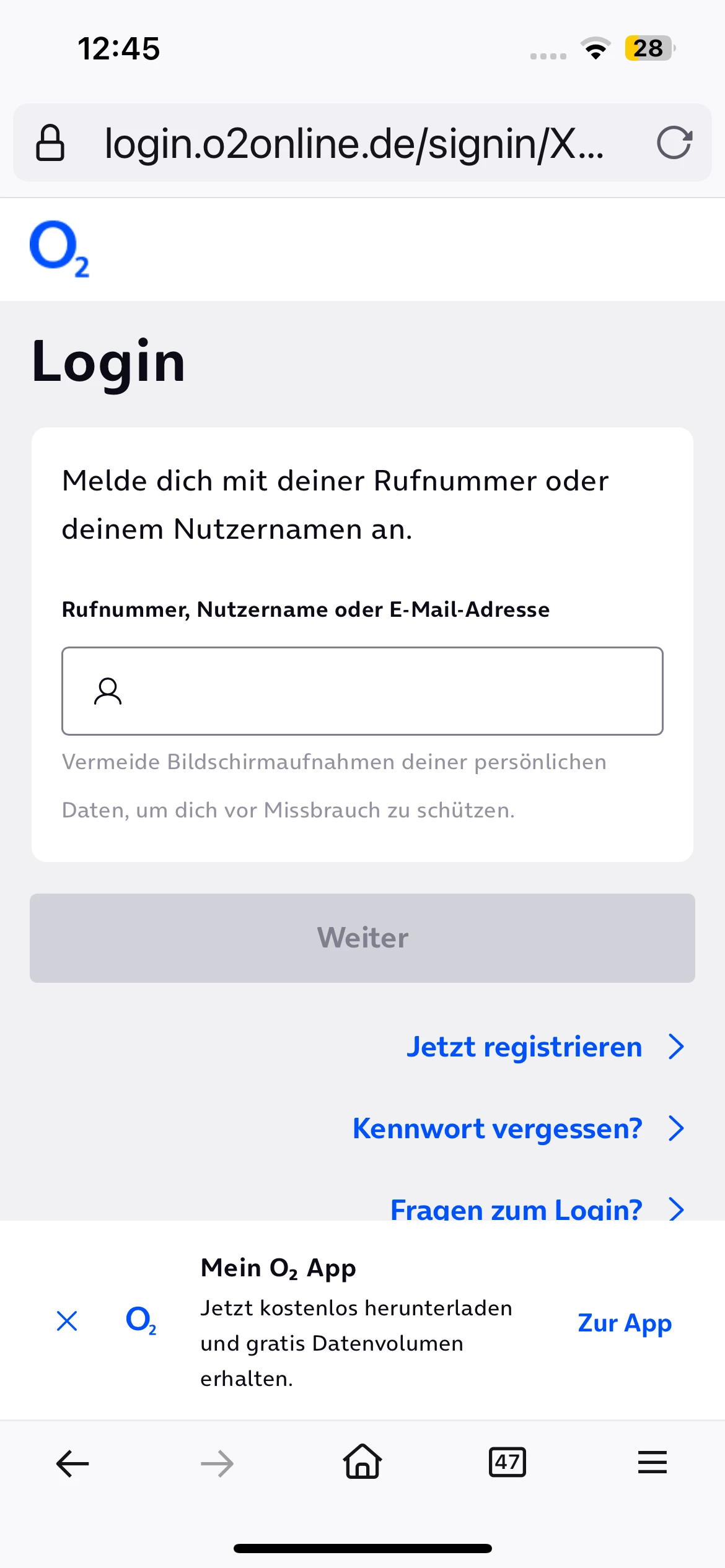
Task: Tap the O2 logo in the header
Action: click(59, 249)
